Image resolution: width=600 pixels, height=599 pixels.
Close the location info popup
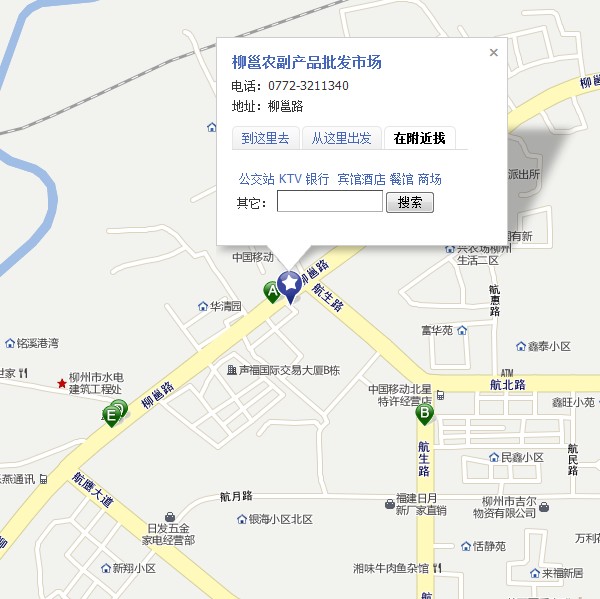[493, 53]
